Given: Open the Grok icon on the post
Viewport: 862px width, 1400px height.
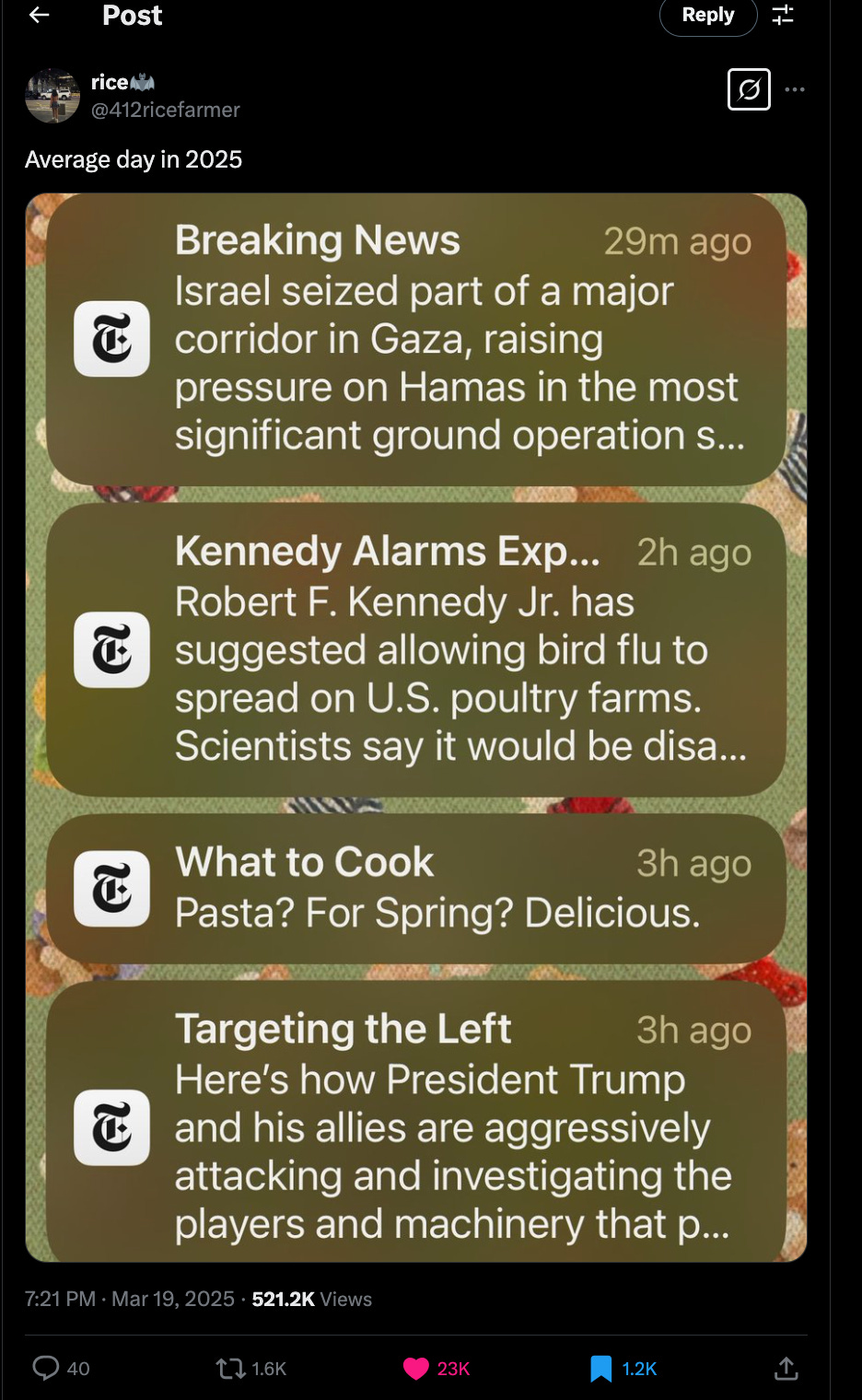Looking at the screenshot, I should [749, 89].
